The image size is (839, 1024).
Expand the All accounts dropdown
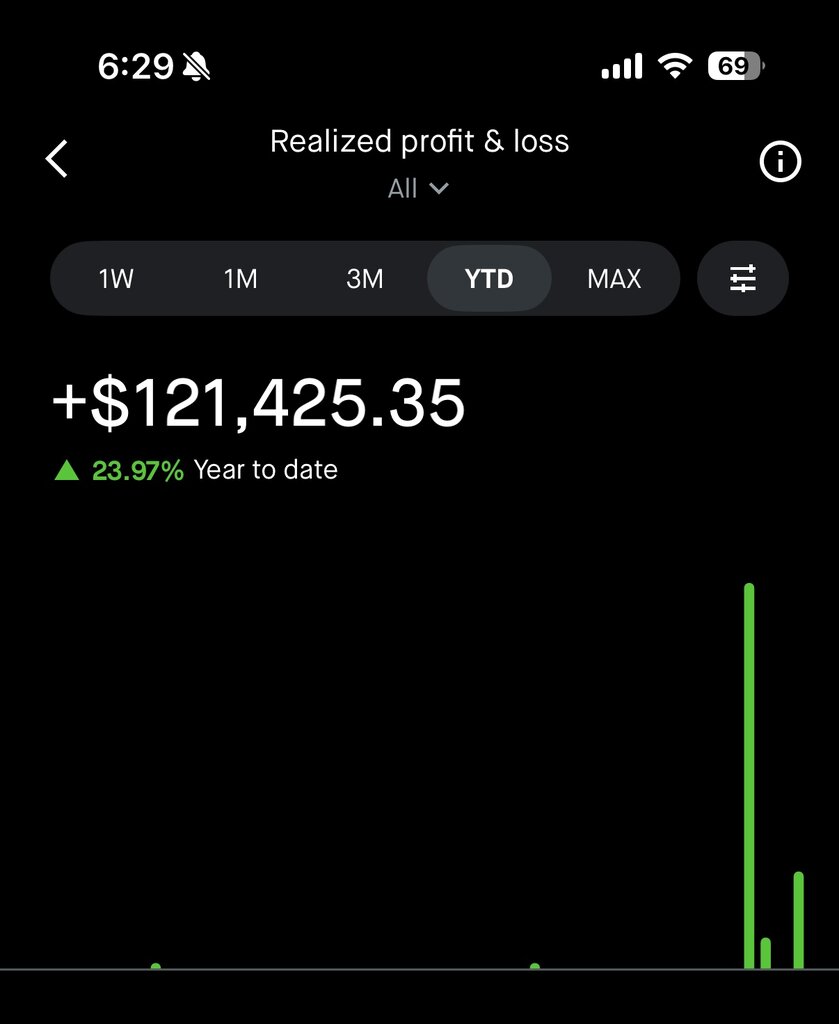[x=418, y=188]
